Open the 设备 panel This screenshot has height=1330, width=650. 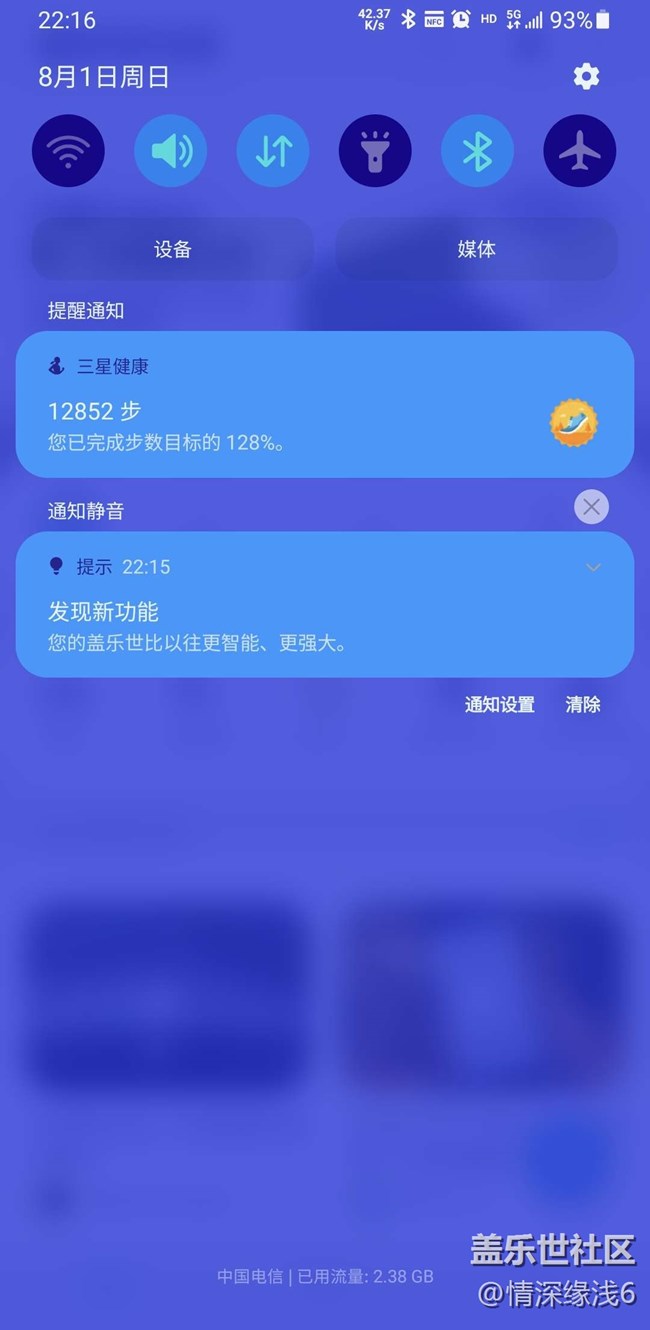[x=173, y=249]
